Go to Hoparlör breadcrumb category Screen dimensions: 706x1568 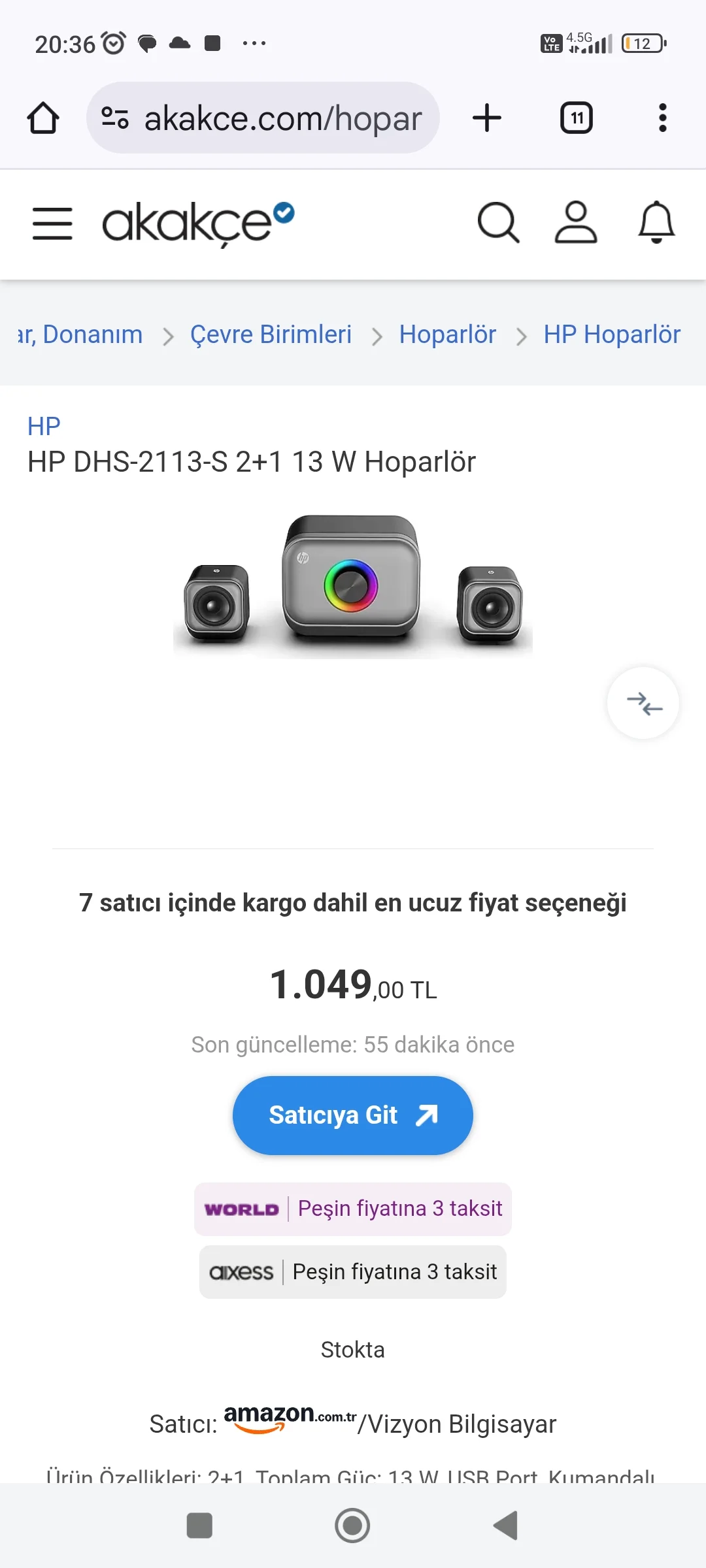tap(447, 335)
